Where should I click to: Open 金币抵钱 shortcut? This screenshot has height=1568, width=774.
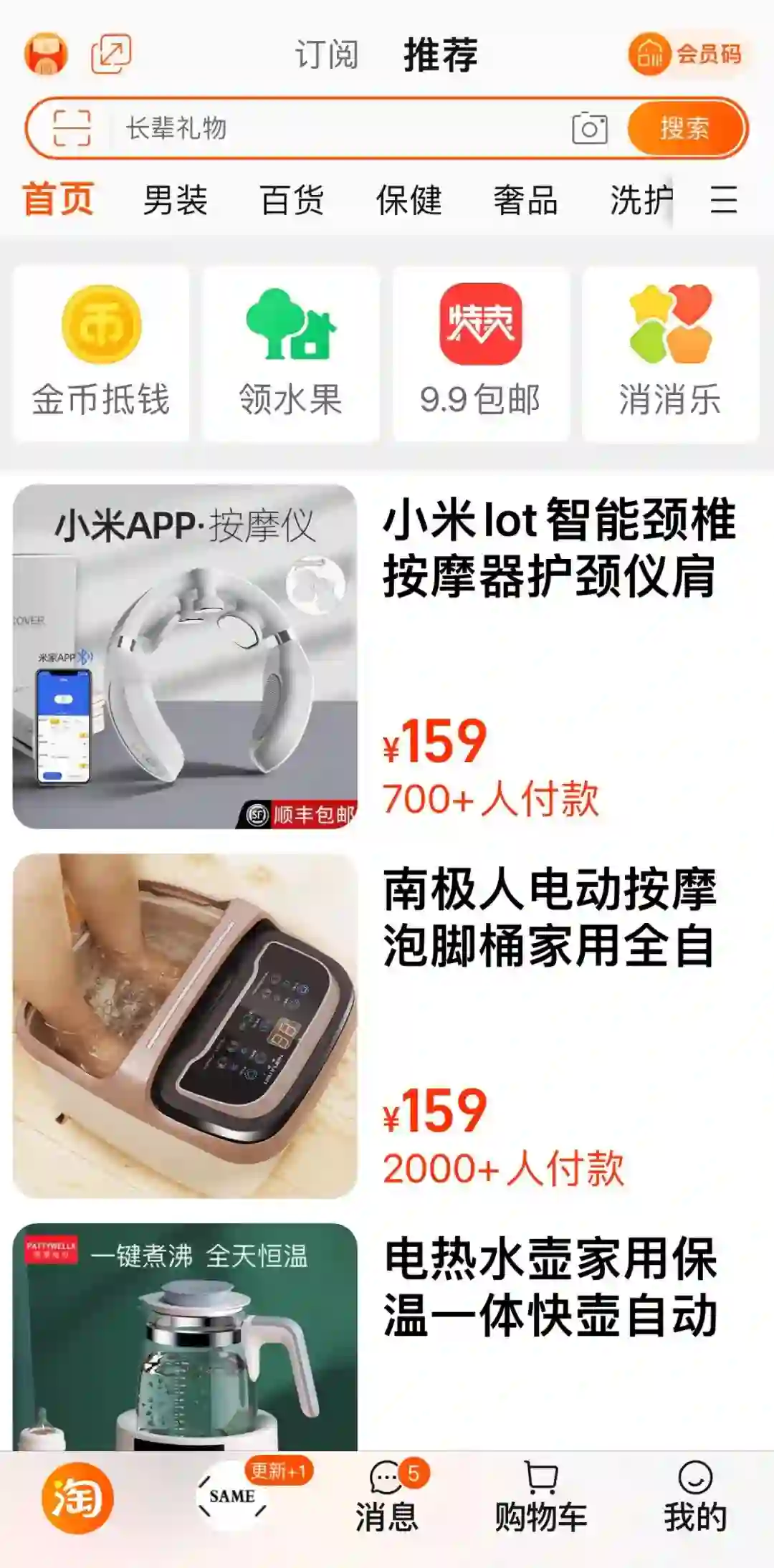click(x=101, y=353)
